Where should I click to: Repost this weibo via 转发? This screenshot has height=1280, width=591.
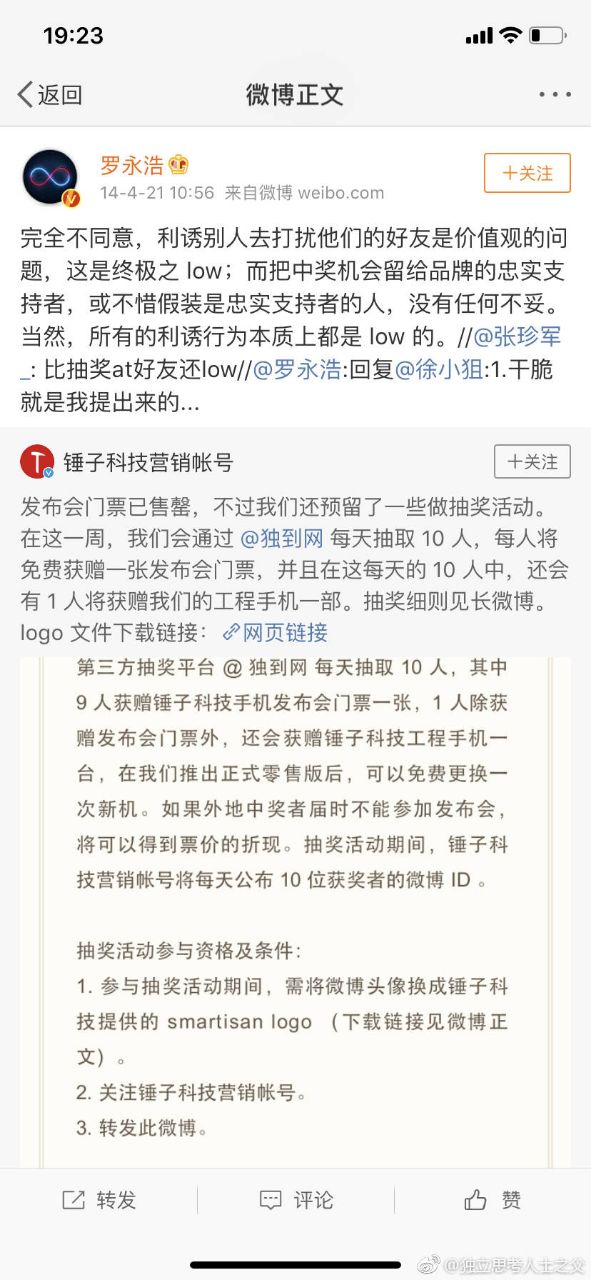pos(99,1200)
